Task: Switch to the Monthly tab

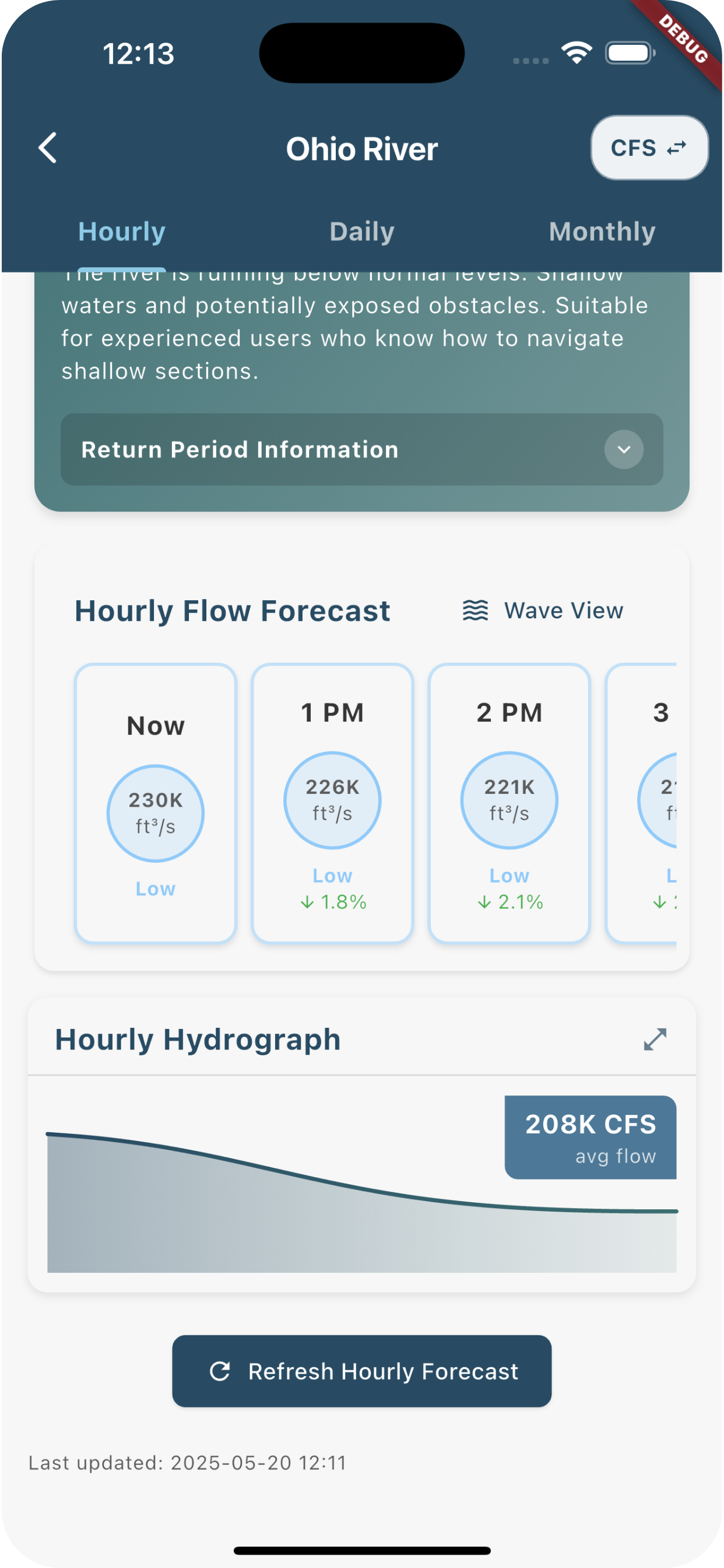Action: [x=602, y=232]
